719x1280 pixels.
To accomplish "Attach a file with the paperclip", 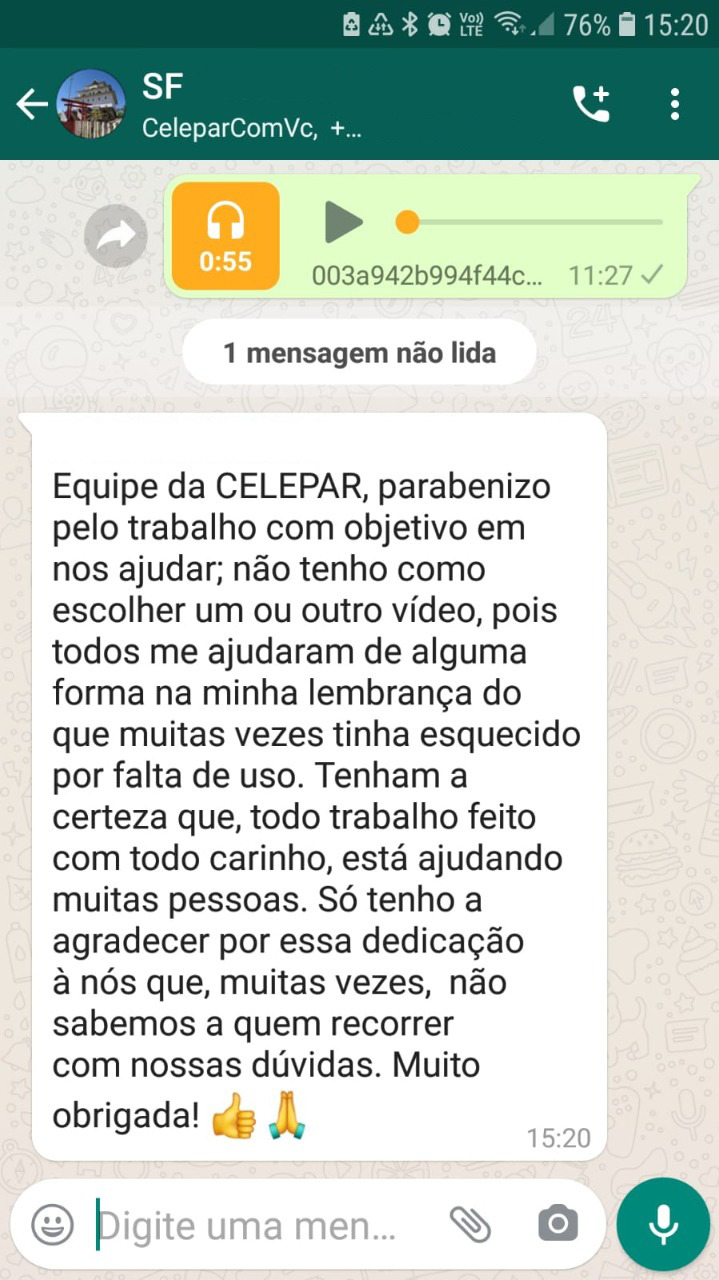I will 469,1224.
